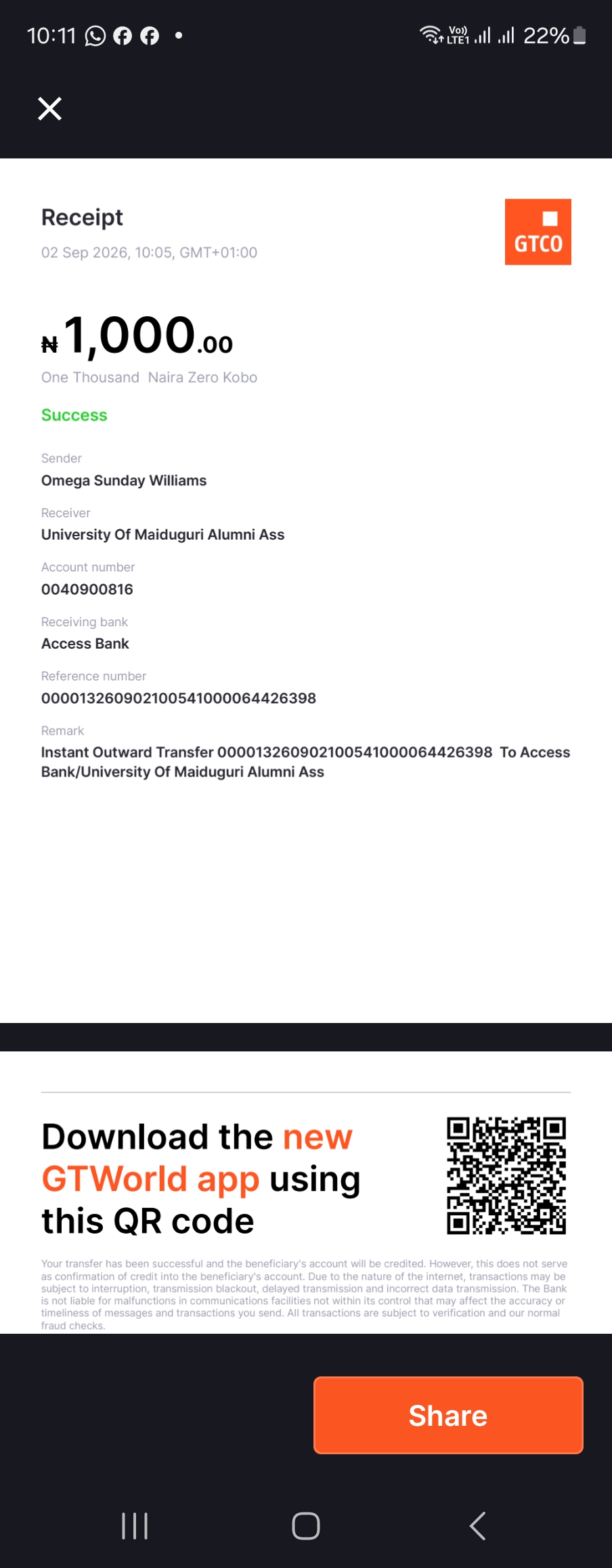Image resolution: width=612 pixels, height=1568 pixels.
Task: Open recent apps from the navigation bar
Action: pos(135,1526)
